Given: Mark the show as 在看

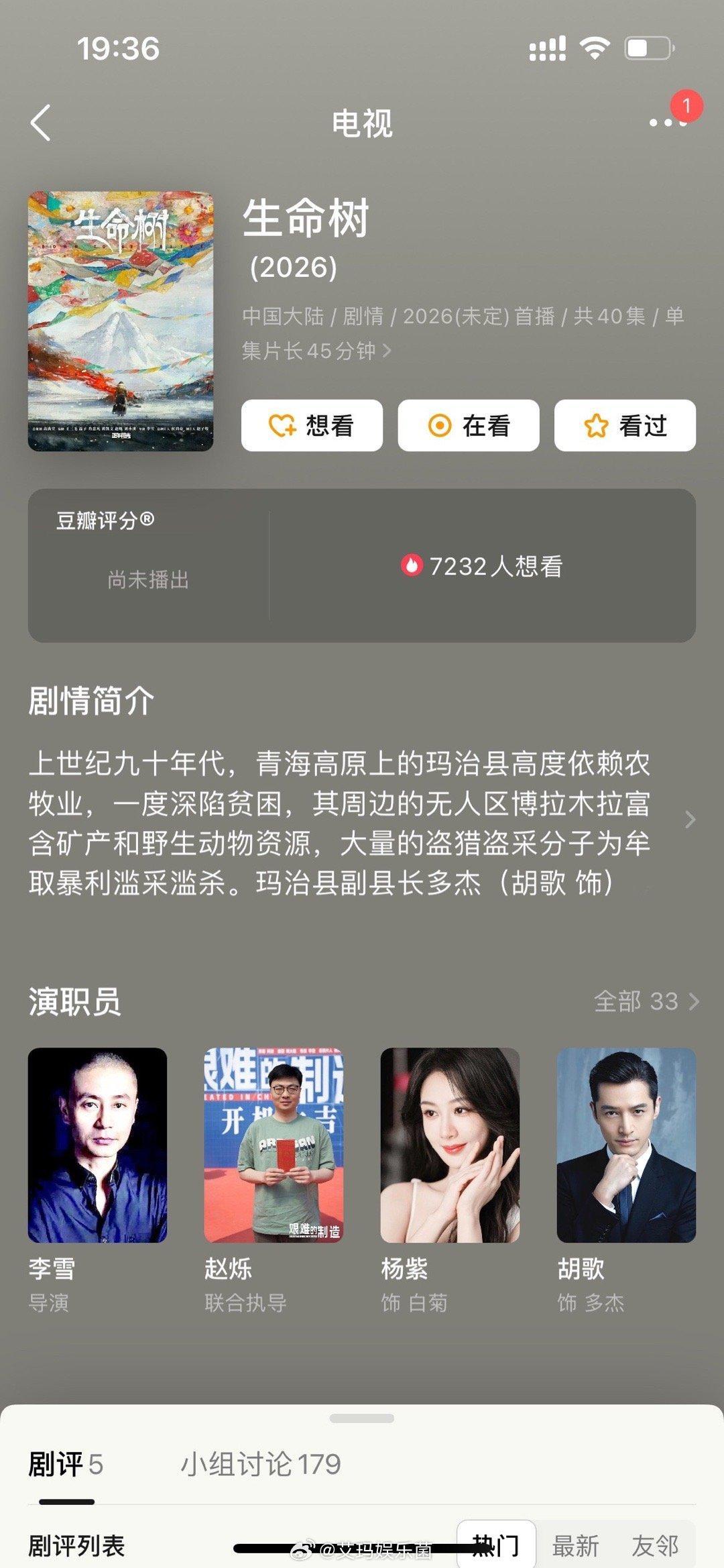Looking at the screenshot, I should click(x=469, y=426).
